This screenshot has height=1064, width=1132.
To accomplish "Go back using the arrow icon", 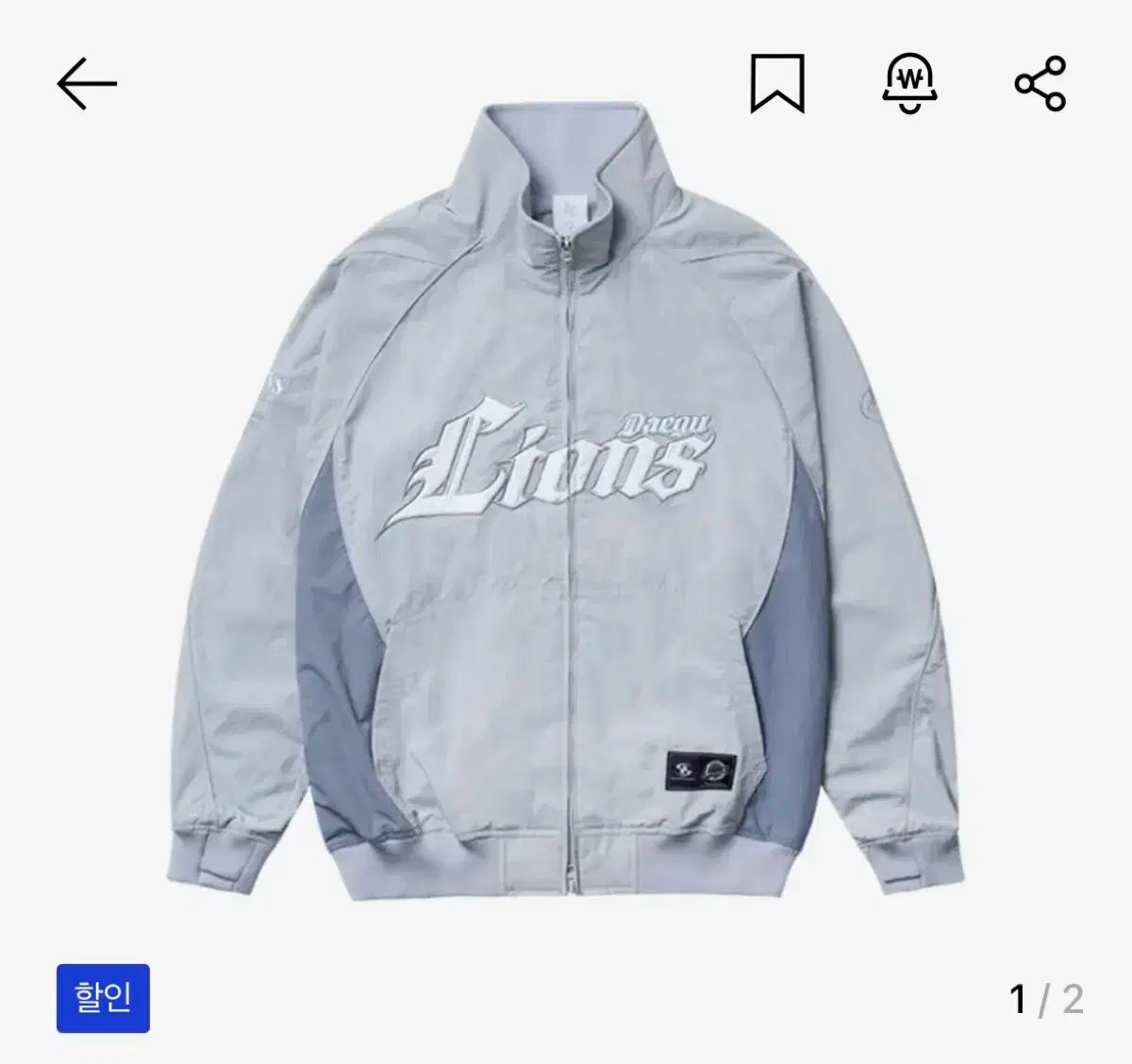I will click(x=87, y=84).
